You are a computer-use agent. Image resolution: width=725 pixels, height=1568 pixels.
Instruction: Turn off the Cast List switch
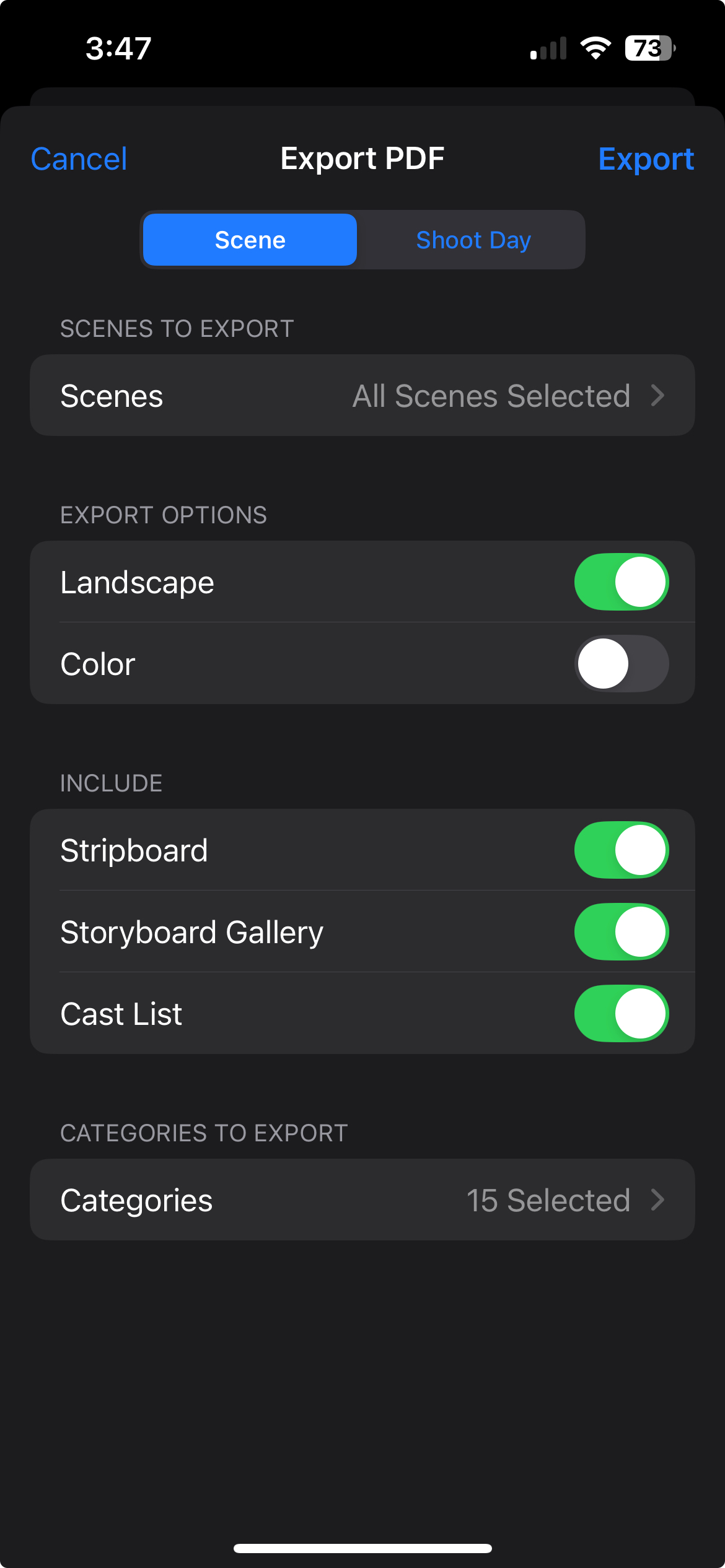[x=622, y=1013]
